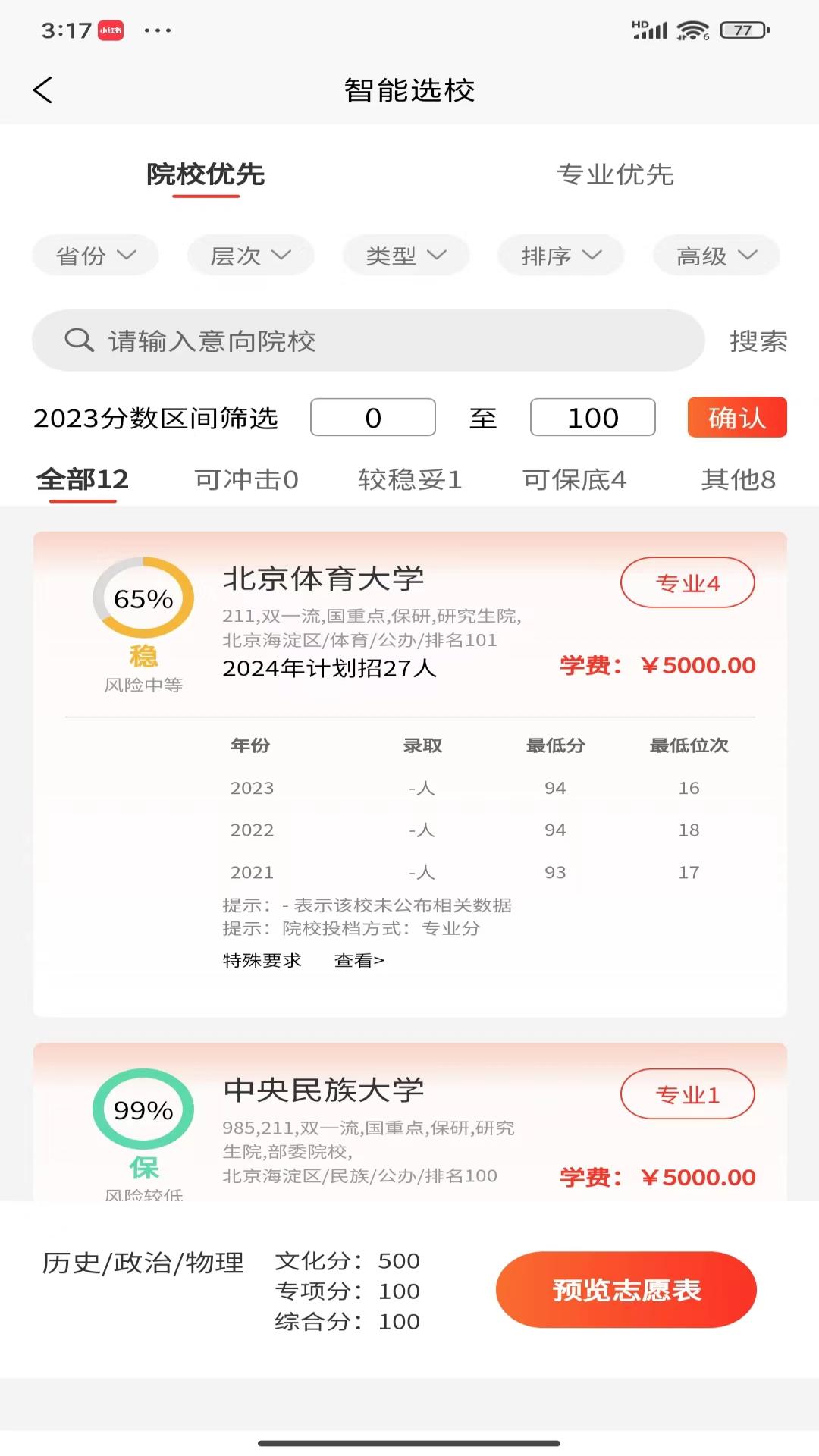Viewport: 819px width, 1456px height.
Task: Expand the 层次 filter dropdown
Action: point(250,255)
